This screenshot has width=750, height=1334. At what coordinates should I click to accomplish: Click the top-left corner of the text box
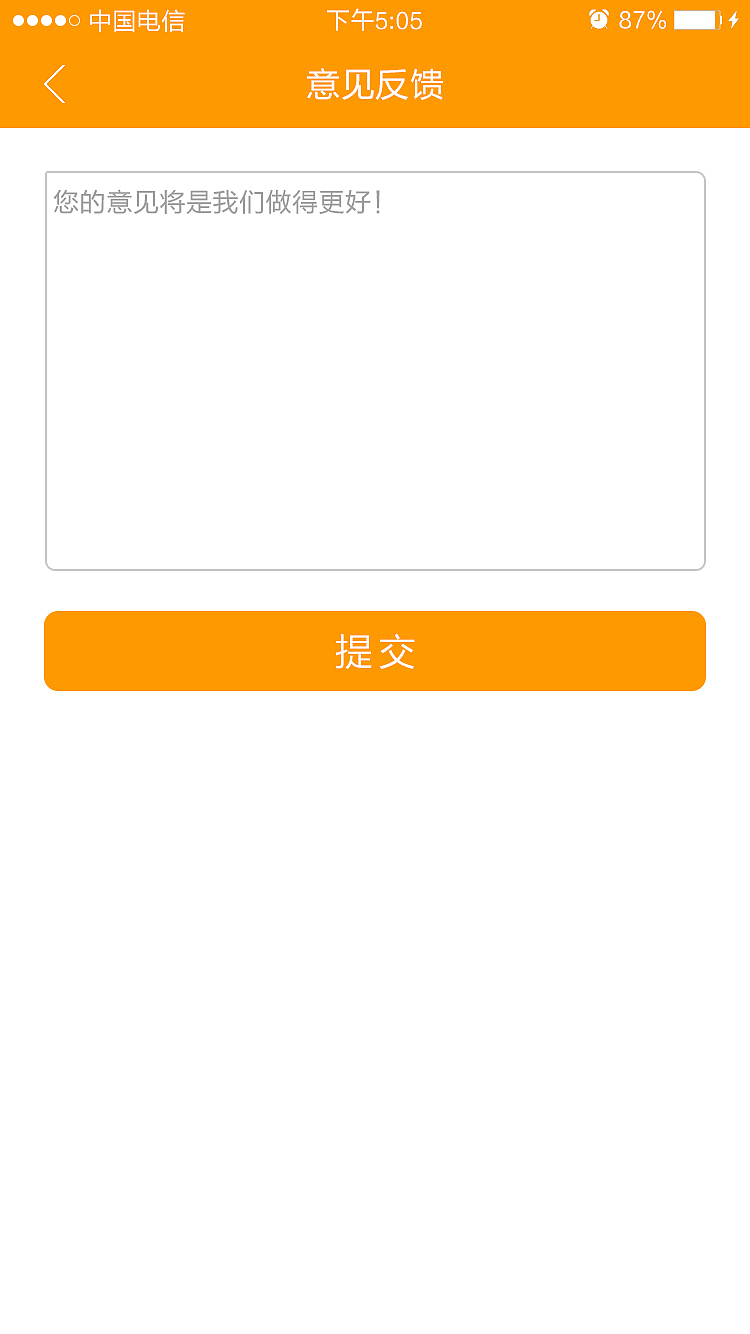[50, 177]
